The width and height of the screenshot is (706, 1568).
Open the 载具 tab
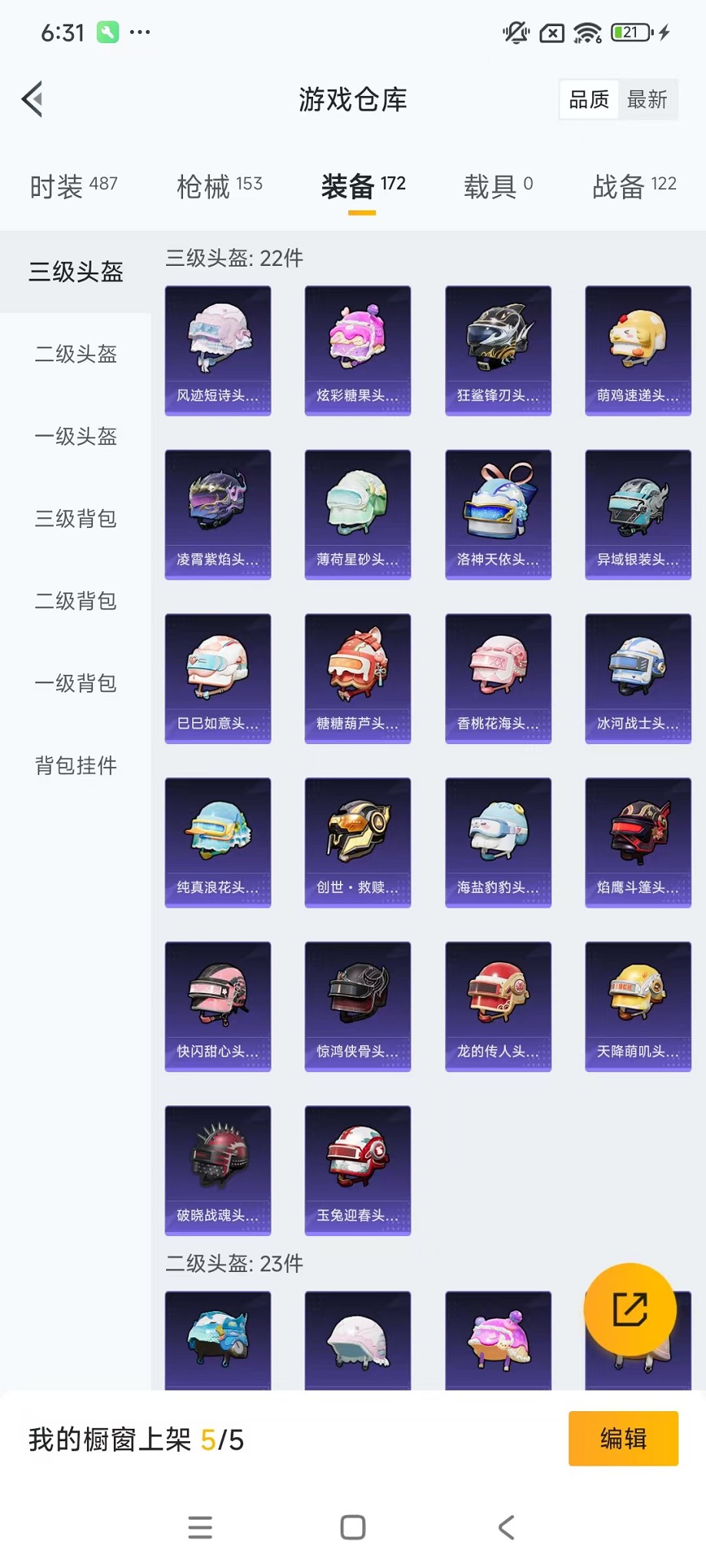click(498, 186)
